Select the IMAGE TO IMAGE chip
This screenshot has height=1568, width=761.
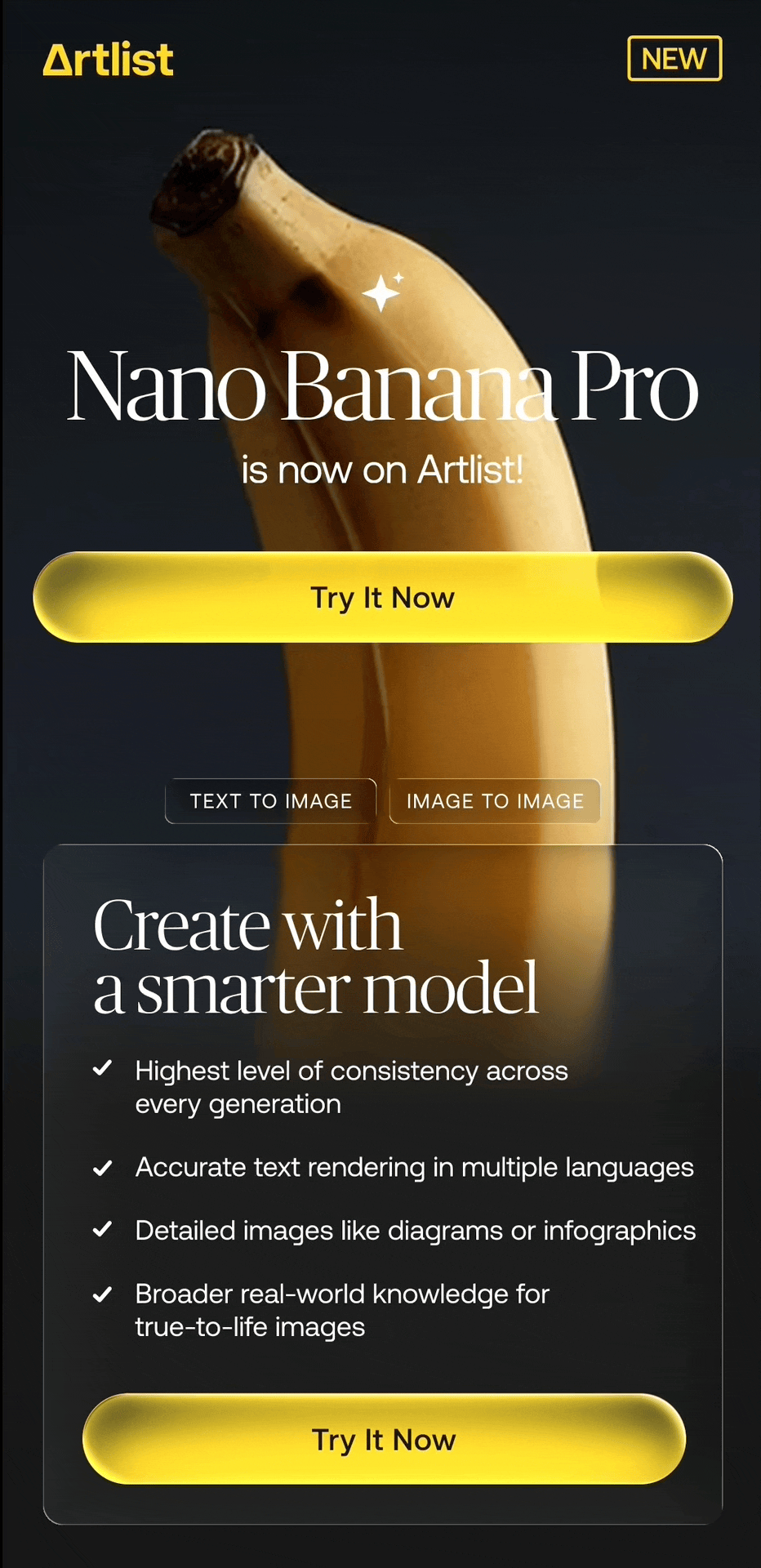tap(495, 801)
